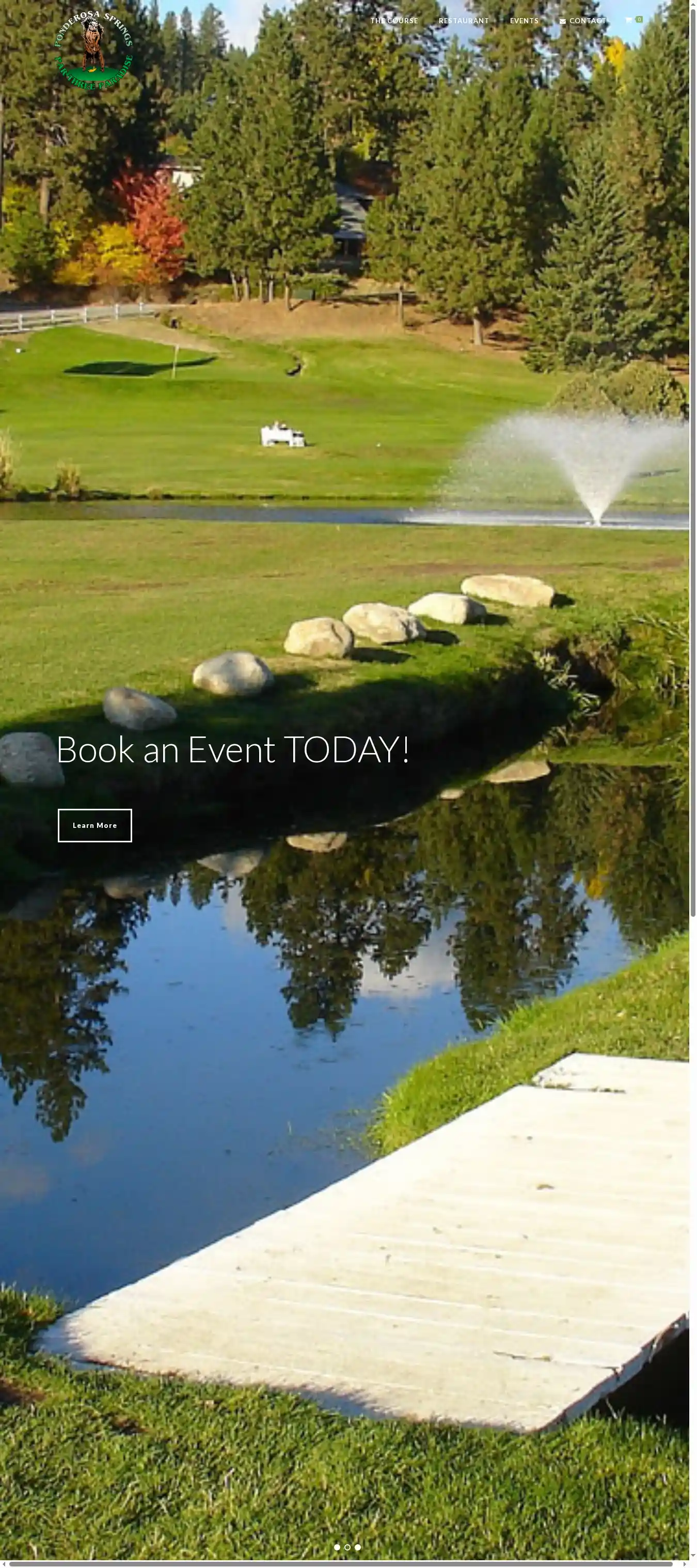Go to the Restaurant page
Screen dimensions: 697x1568
pyautogui.click(x=463, y=21)
